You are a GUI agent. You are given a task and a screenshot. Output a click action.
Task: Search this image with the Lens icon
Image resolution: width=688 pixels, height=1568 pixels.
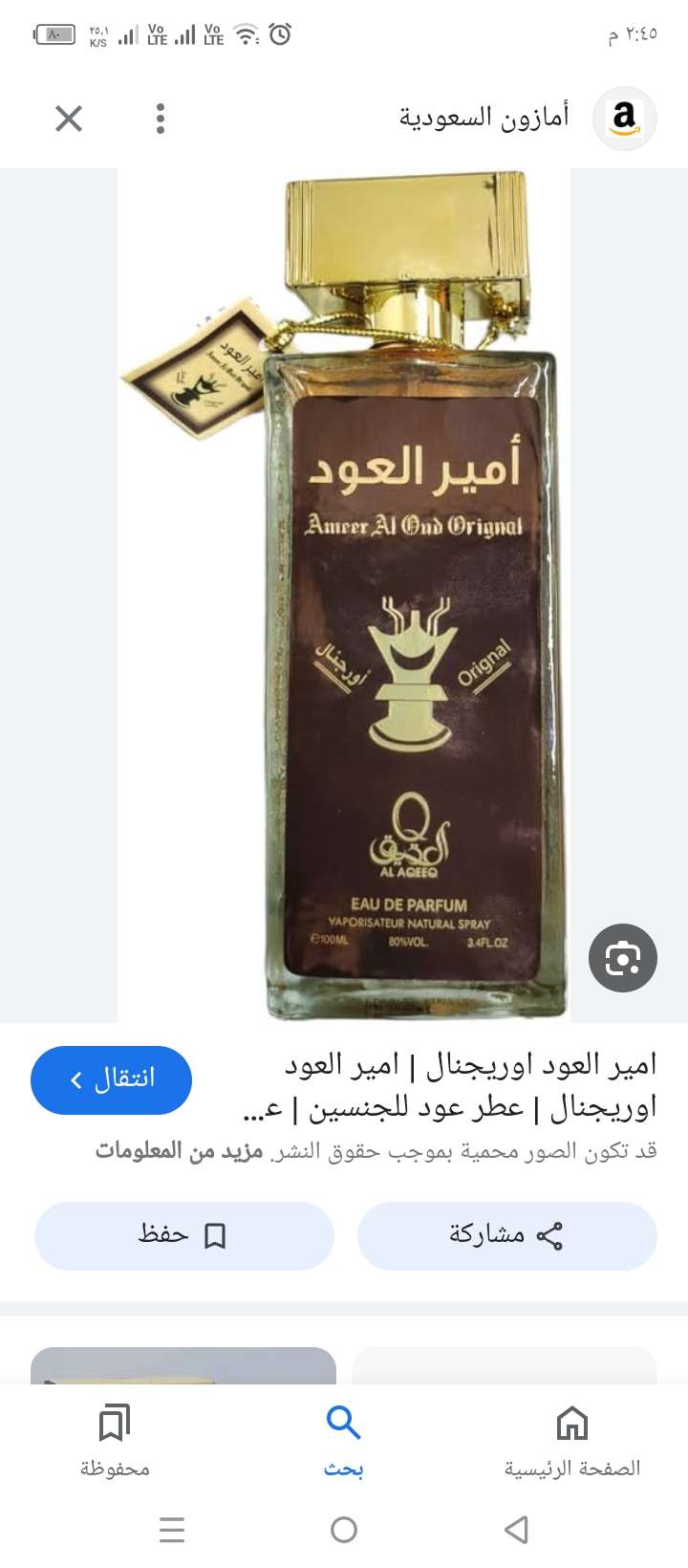[x=623, y=957]
